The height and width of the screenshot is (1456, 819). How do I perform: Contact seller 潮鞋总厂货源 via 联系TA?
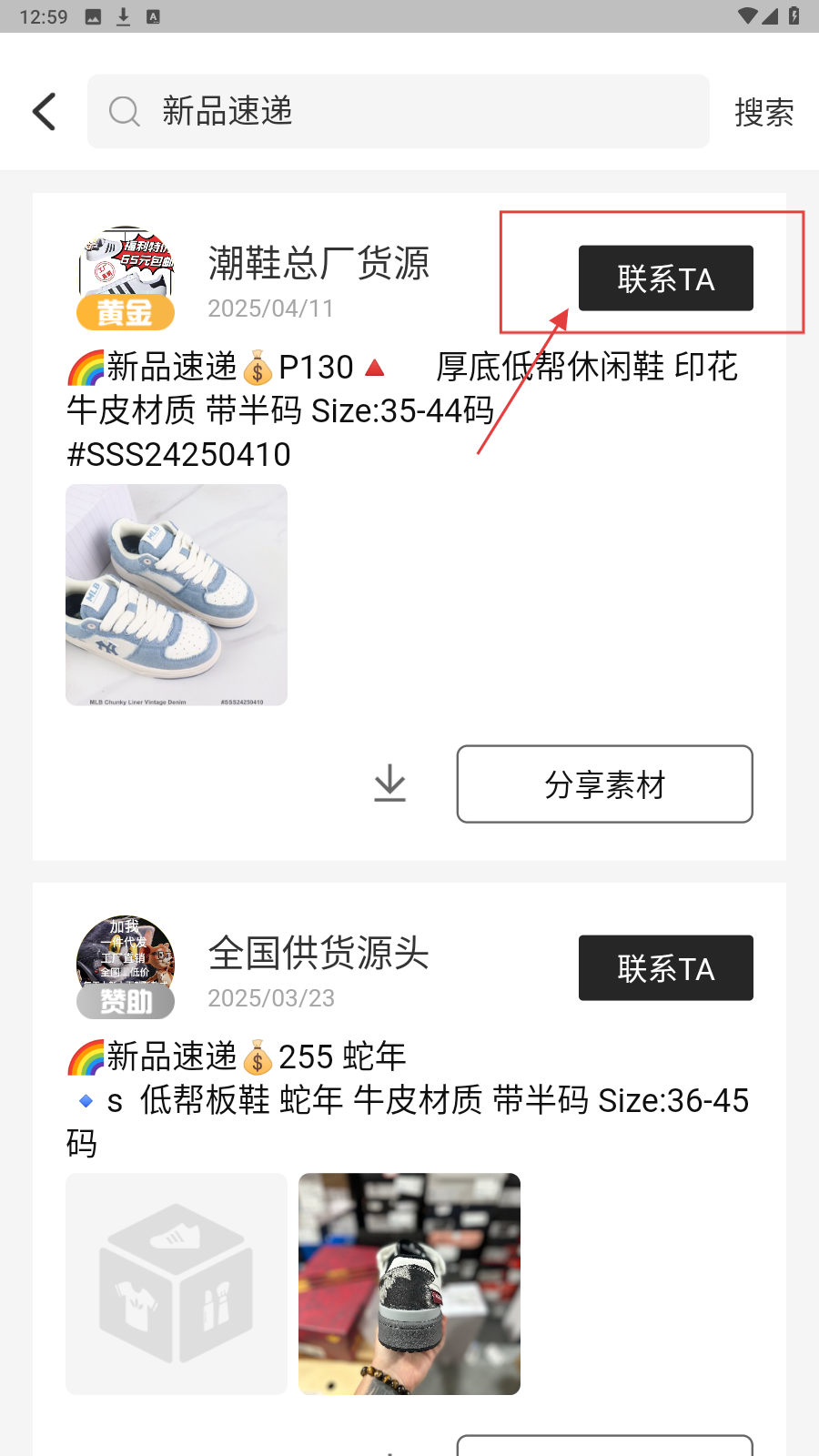tap(665, 278)
